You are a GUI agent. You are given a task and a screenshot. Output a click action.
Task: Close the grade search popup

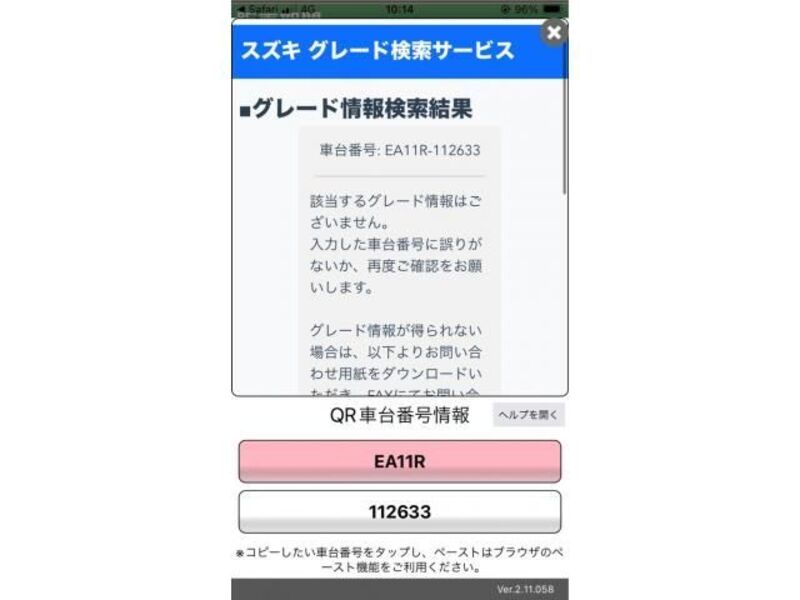(554, 32)
